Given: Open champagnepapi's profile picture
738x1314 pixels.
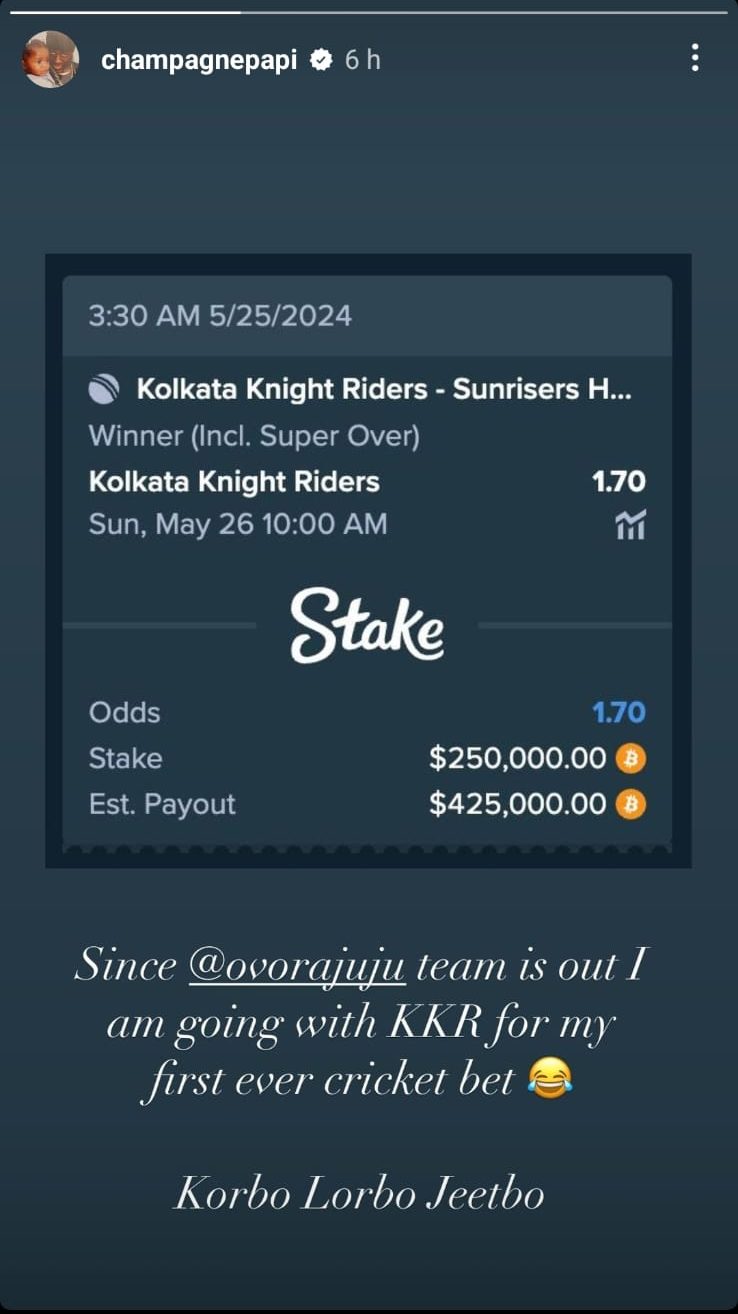Looking at the screenshot, I should click(x=50, y=60).
